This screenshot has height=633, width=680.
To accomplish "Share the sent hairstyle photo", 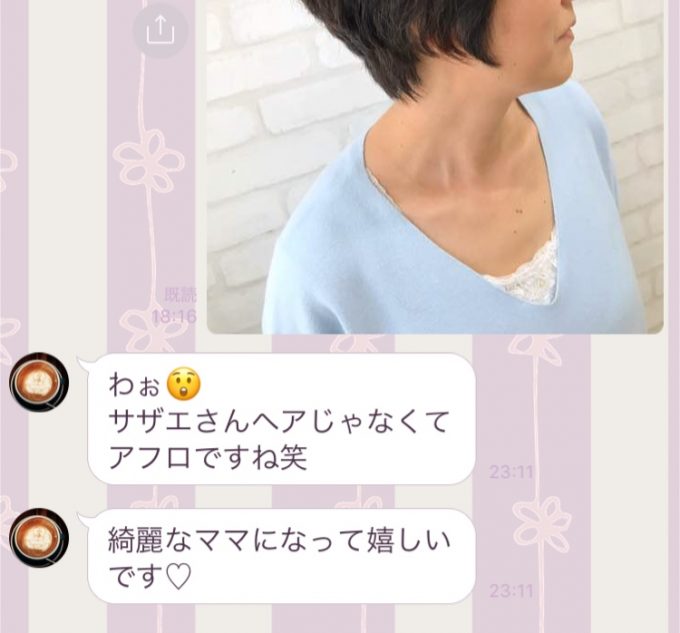I will 160,31.
